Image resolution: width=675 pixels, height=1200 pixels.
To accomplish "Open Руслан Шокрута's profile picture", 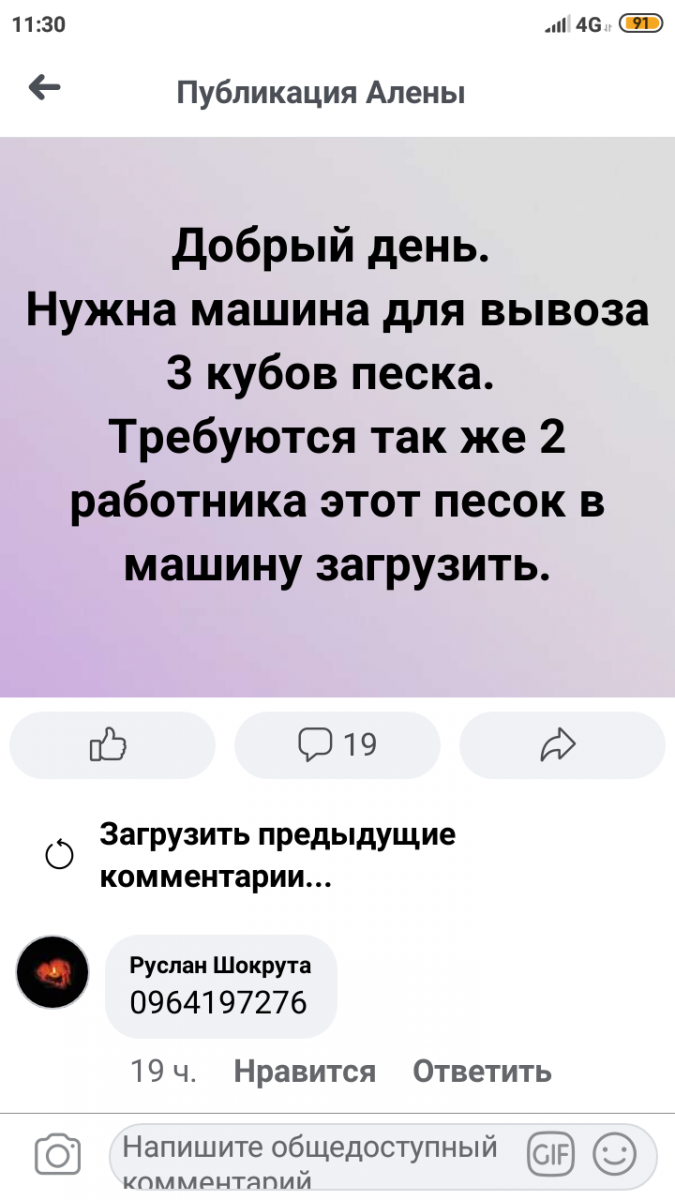I will point(53,973).
